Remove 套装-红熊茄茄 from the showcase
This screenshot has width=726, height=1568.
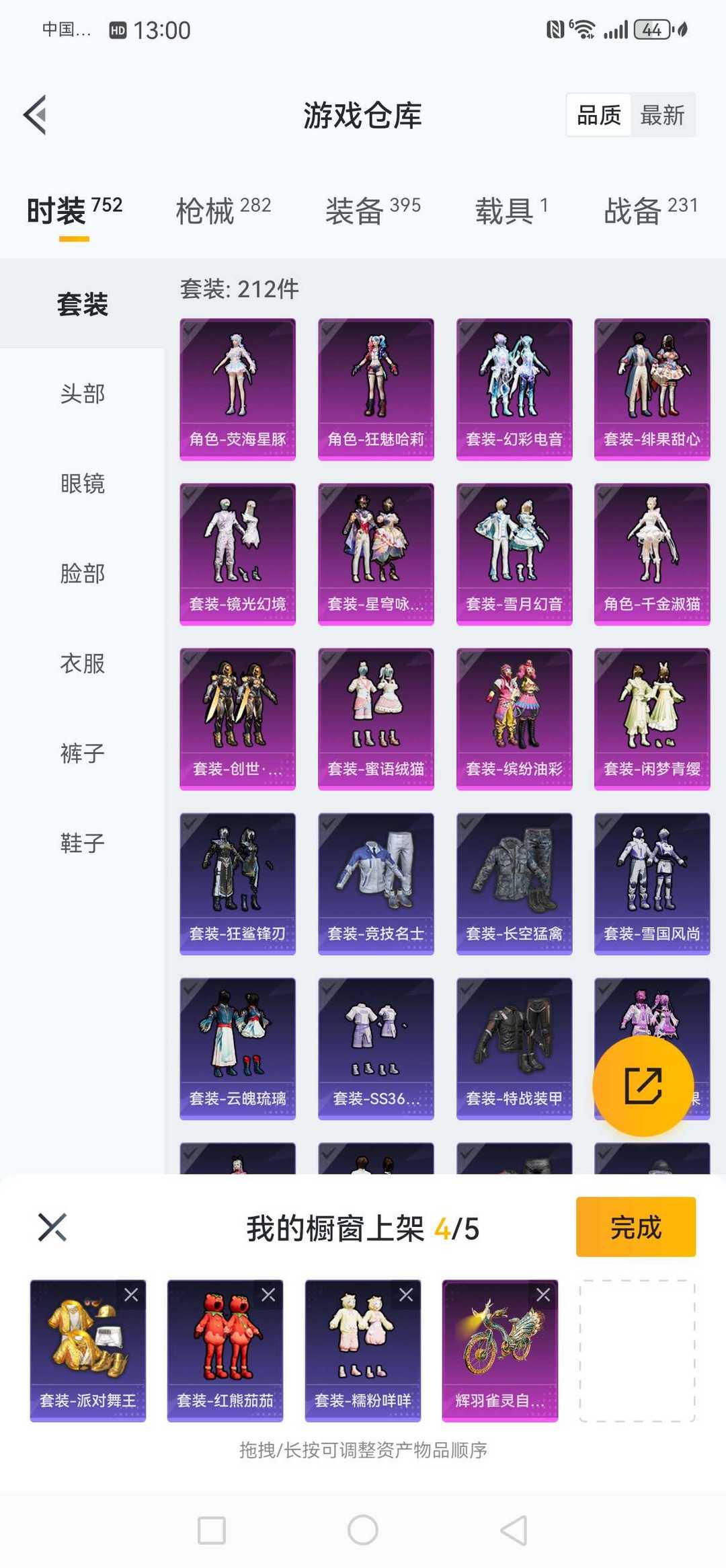coord(268,1295)
